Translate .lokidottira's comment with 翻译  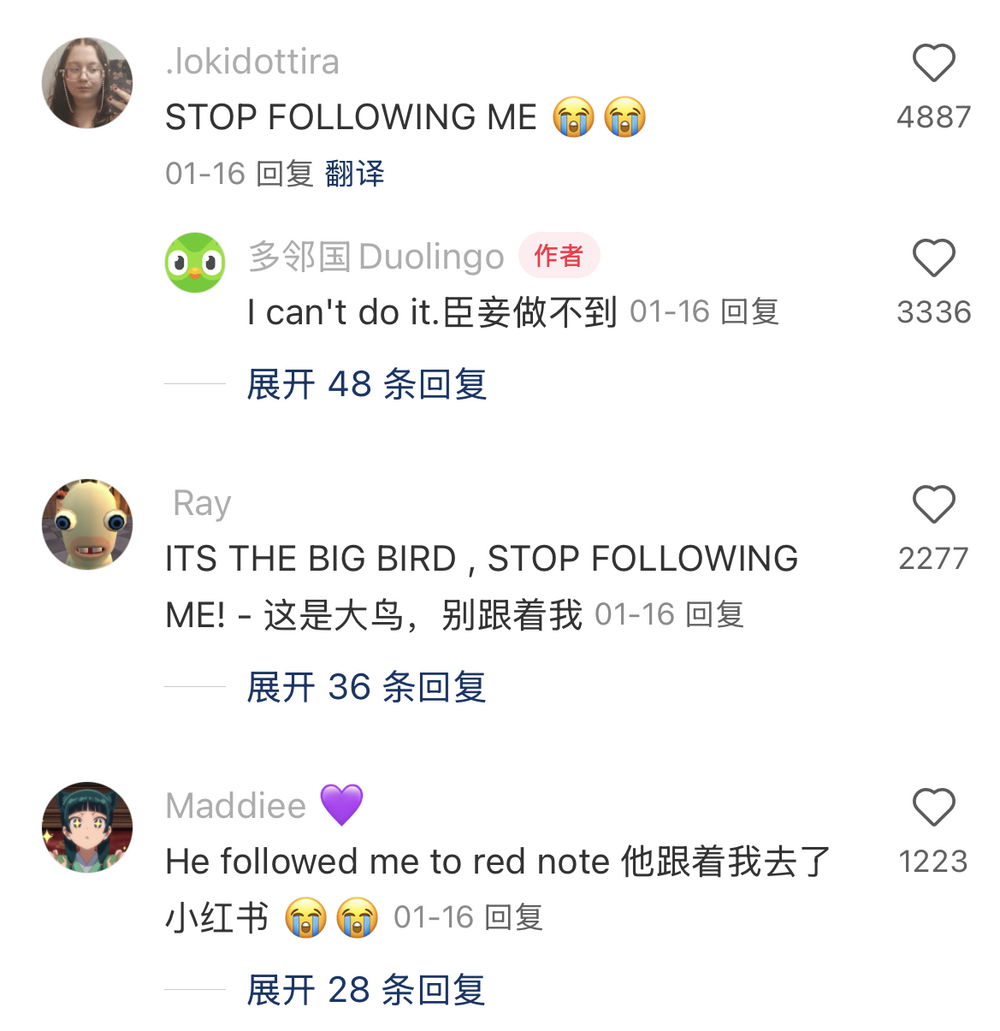tap(355, 174)
